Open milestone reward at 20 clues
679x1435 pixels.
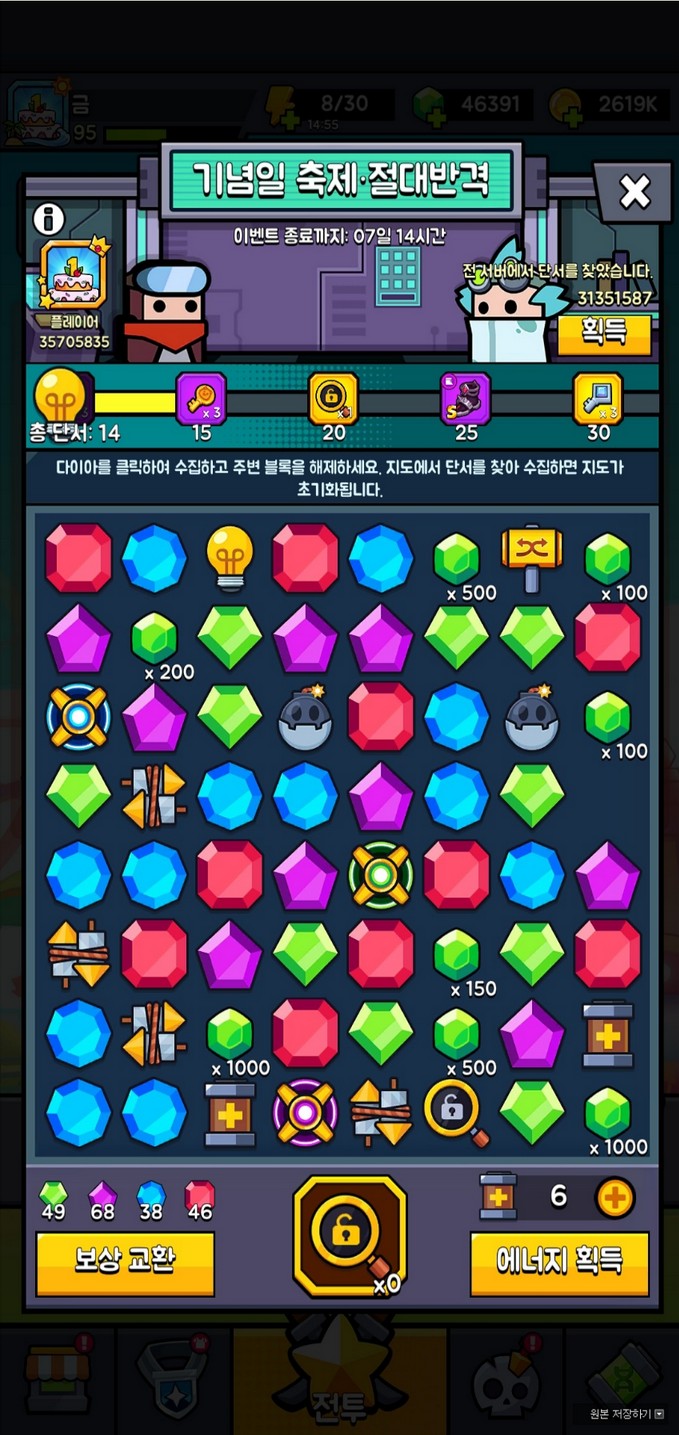pos(333,397)
